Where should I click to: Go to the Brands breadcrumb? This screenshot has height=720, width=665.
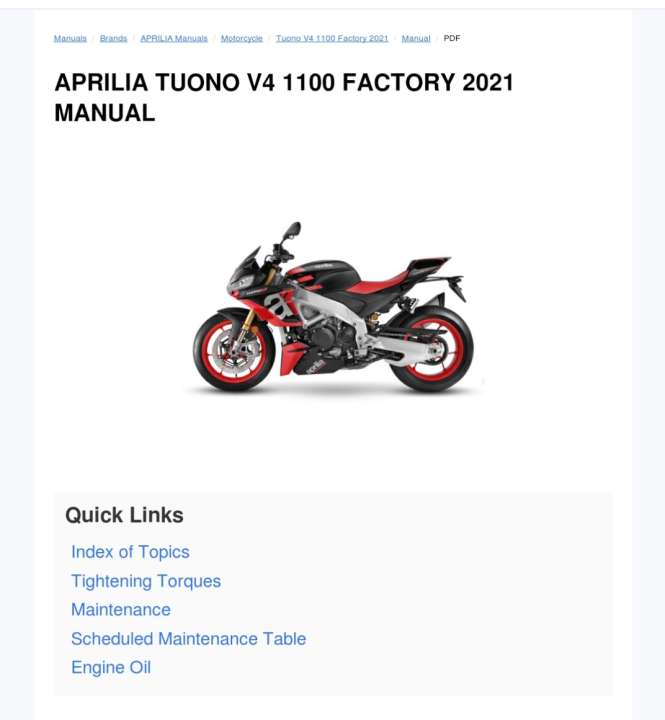(x=113, y=38)
